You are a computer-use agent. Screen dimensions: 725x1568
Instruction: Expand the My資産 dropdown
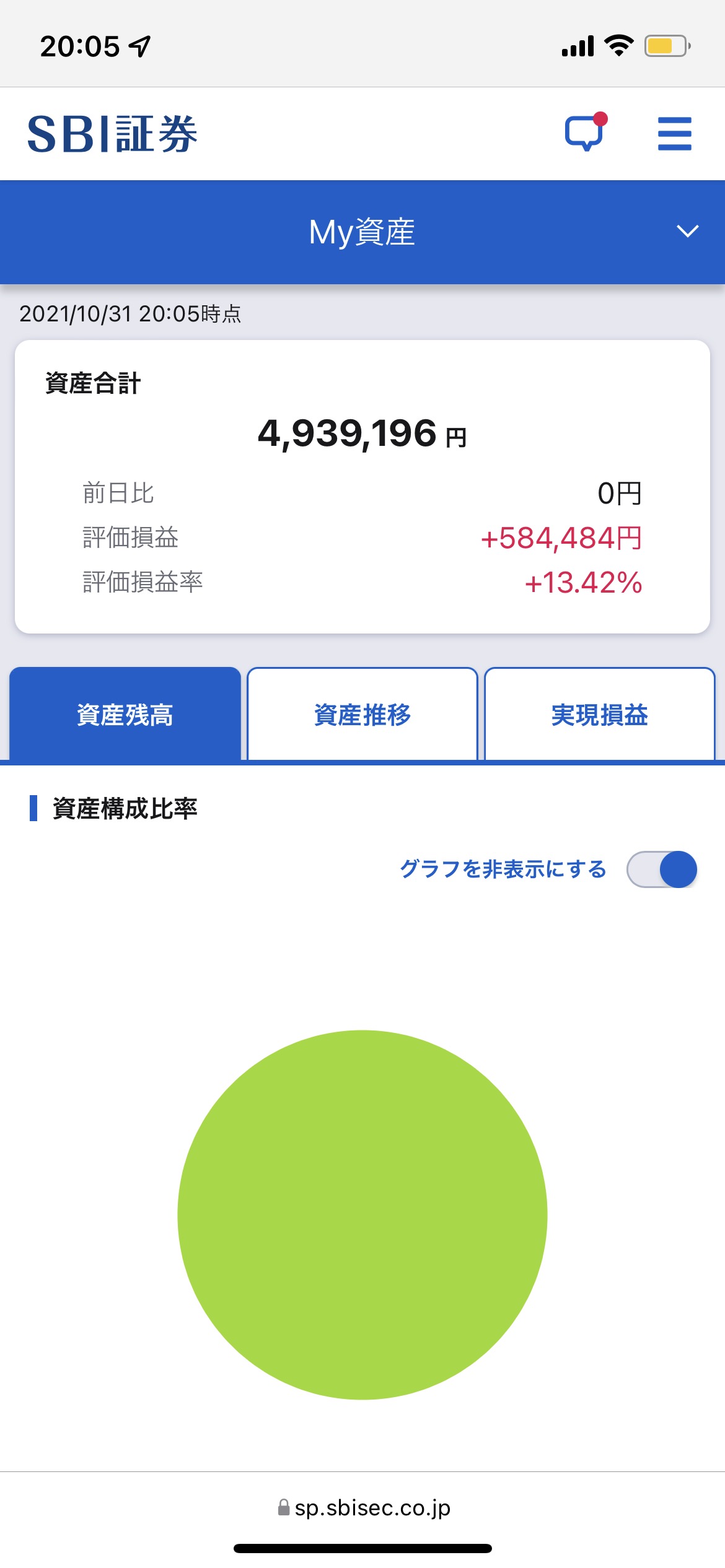tap(687, 232)
